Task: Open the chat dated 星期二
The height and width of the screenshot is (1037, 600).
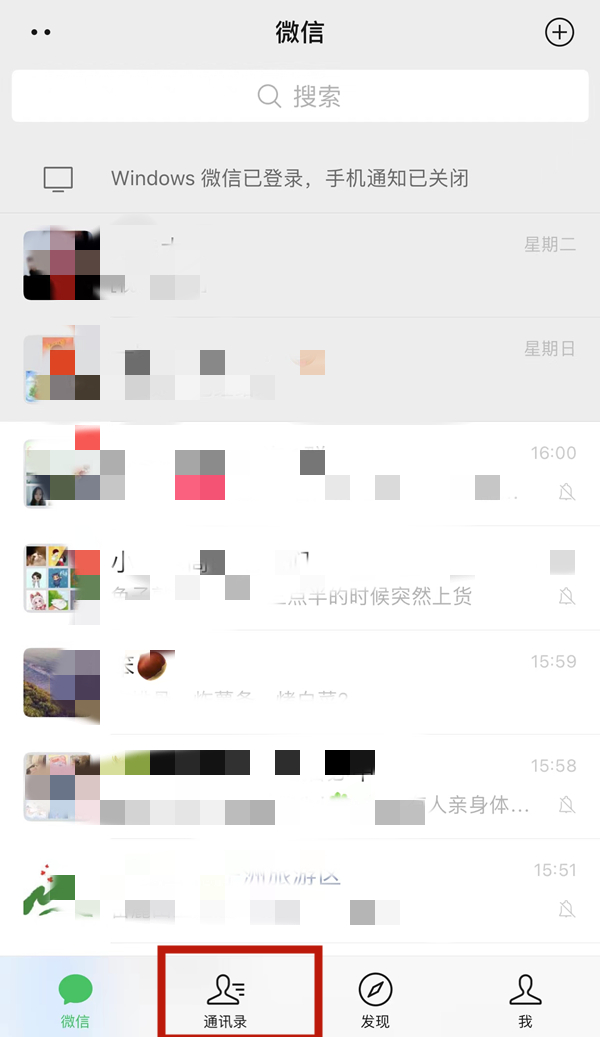Action: [x=300, y=265]
